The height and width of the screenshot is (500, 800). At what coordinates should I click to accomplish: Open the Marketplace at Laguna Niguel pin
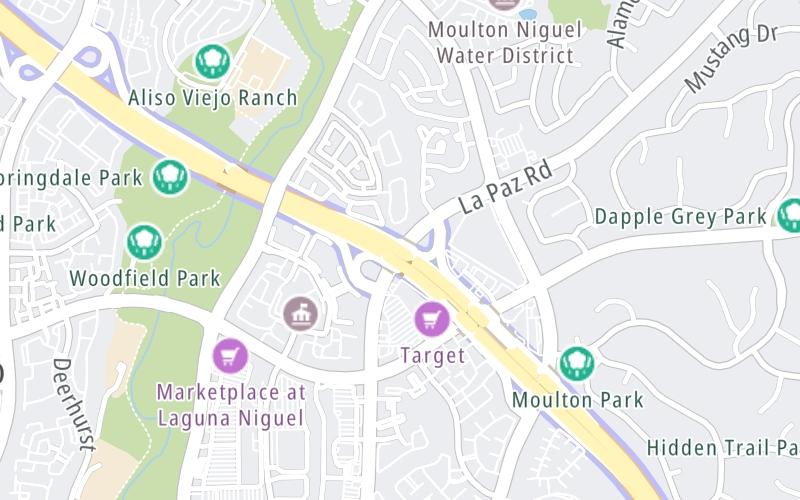[231, 354]
